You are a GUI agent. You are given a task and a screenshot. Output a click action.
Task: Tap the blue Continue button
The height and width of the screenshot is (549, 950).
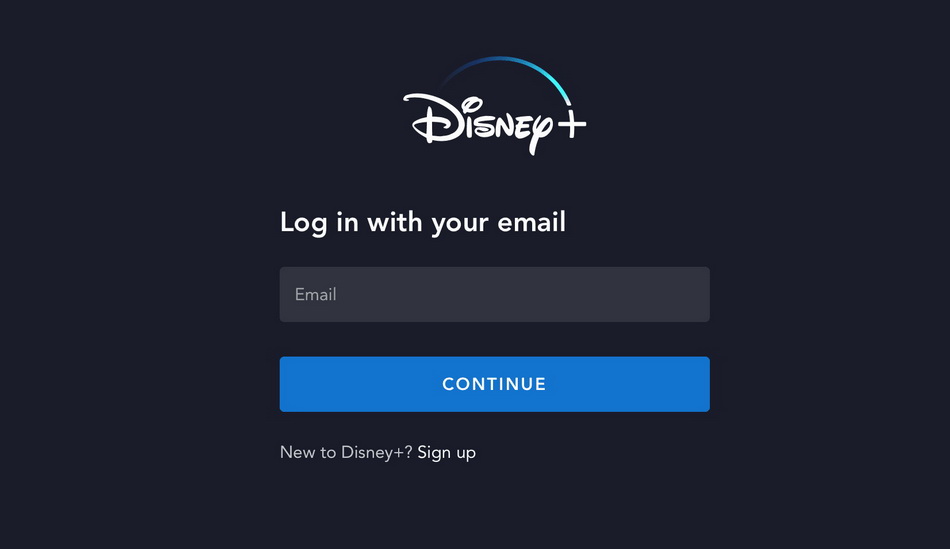tap(494, 384)
